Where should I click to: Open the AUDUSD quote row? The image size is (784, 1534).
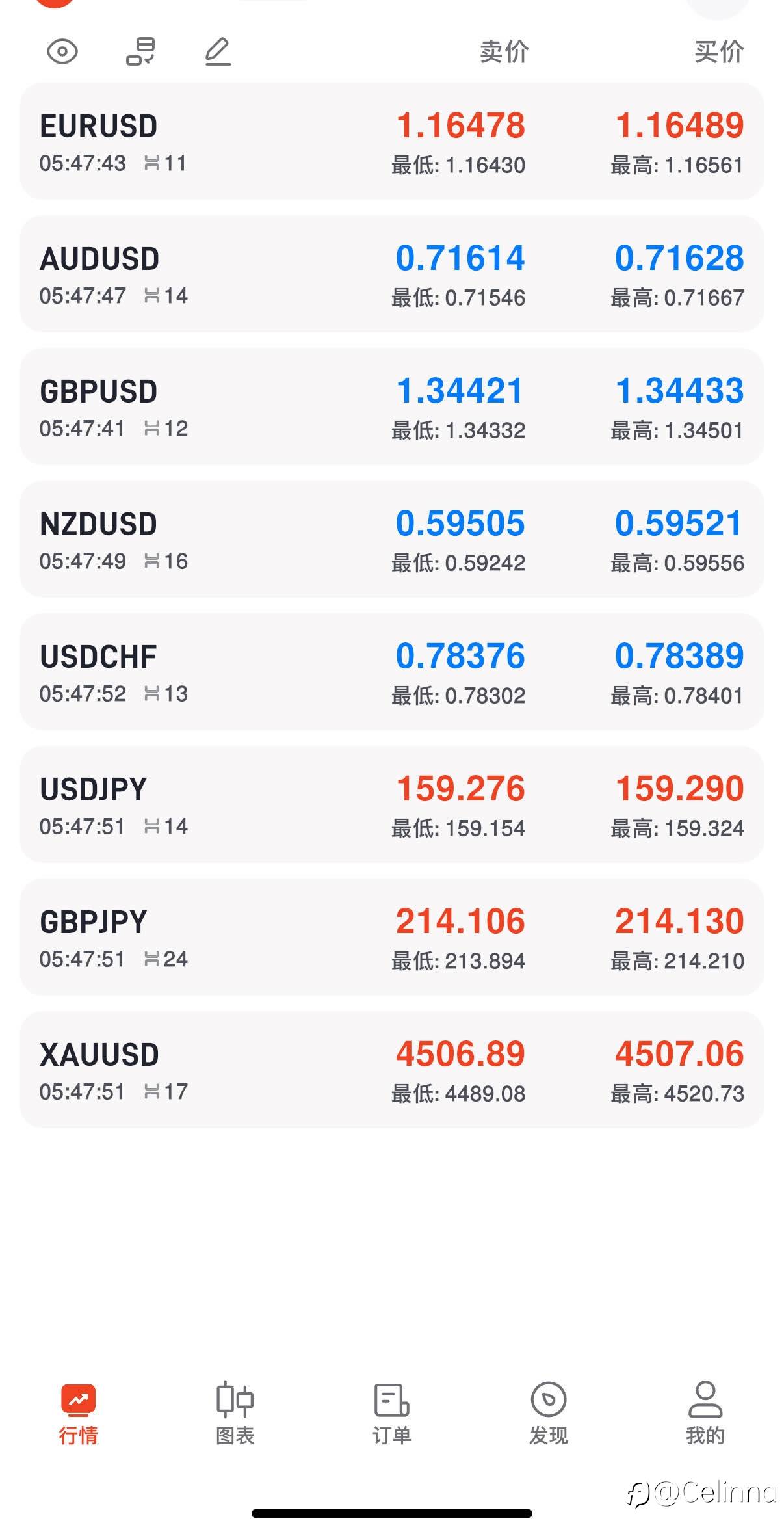tap(392, 274)
